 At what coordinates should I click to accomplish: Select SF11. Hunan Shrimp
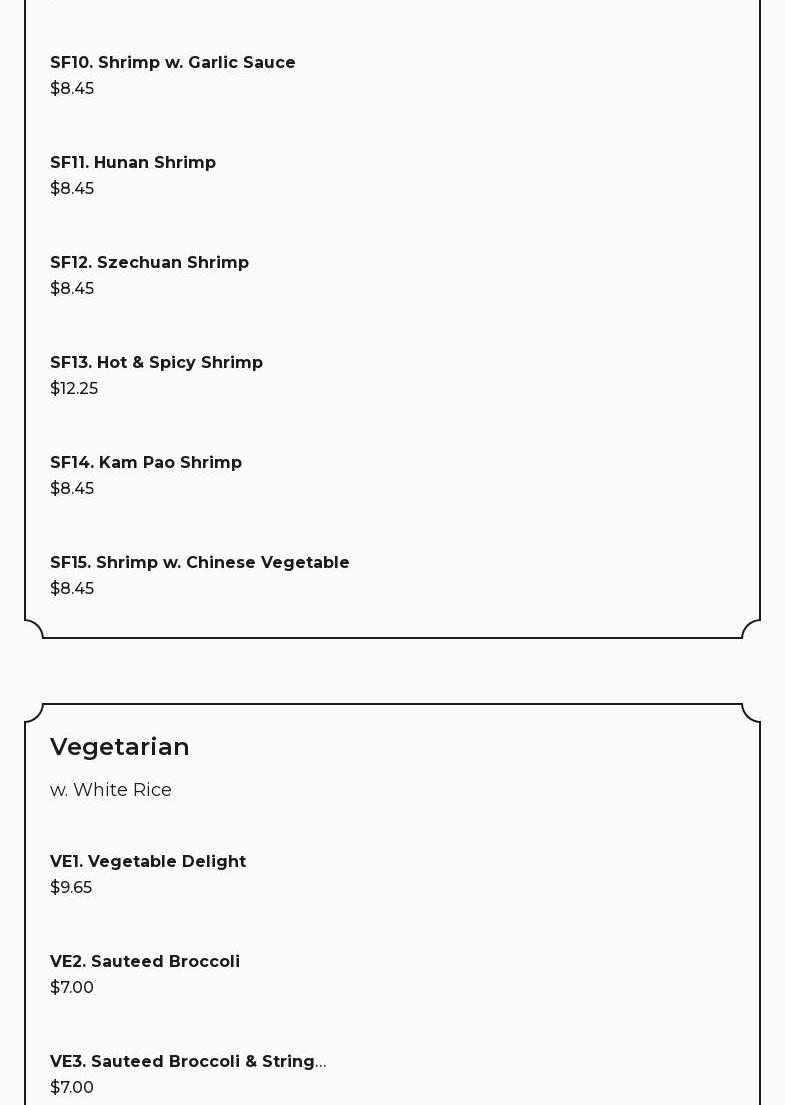coord(133,162)
